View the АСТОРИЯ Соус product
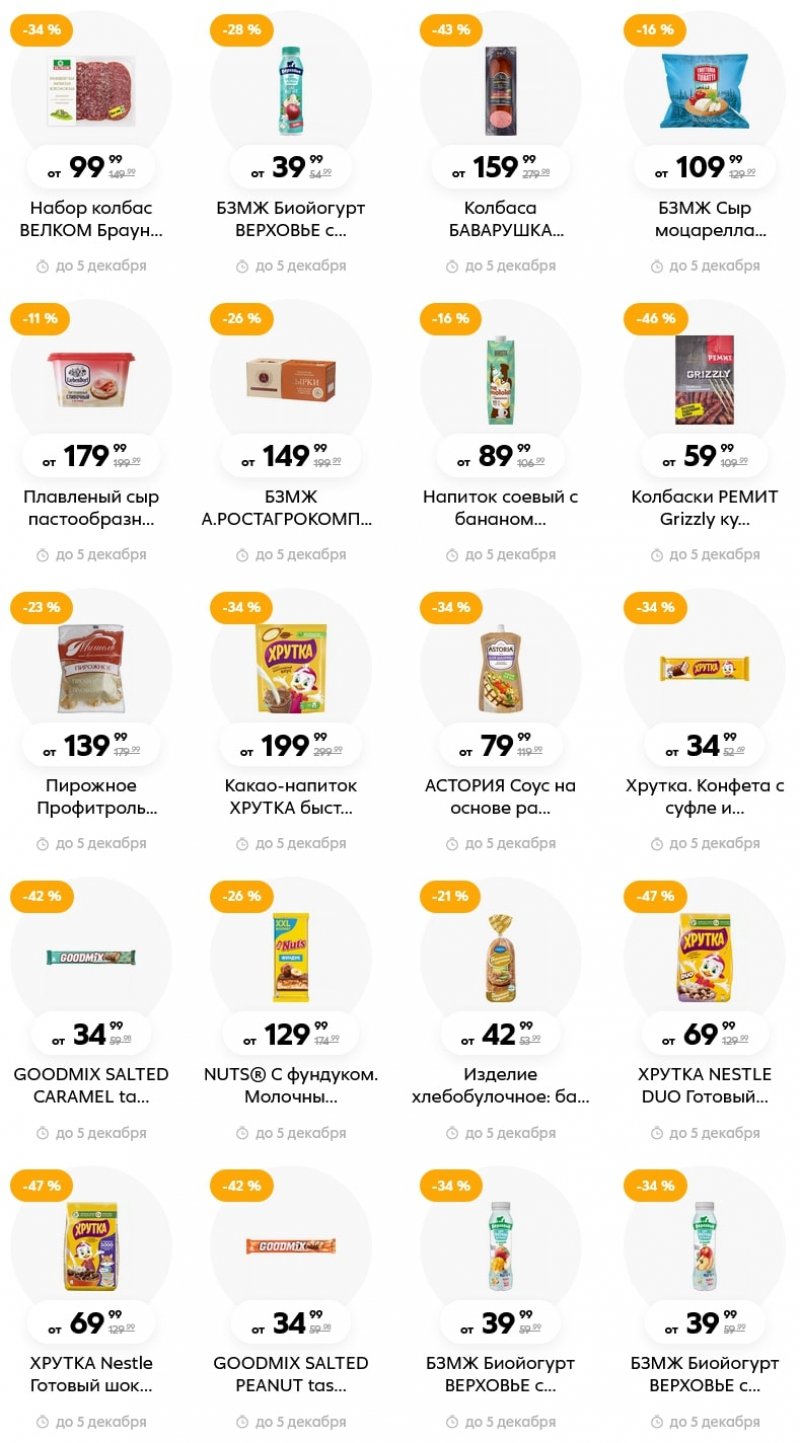This screenshot has height=1443, width=800. pos(500,667)
